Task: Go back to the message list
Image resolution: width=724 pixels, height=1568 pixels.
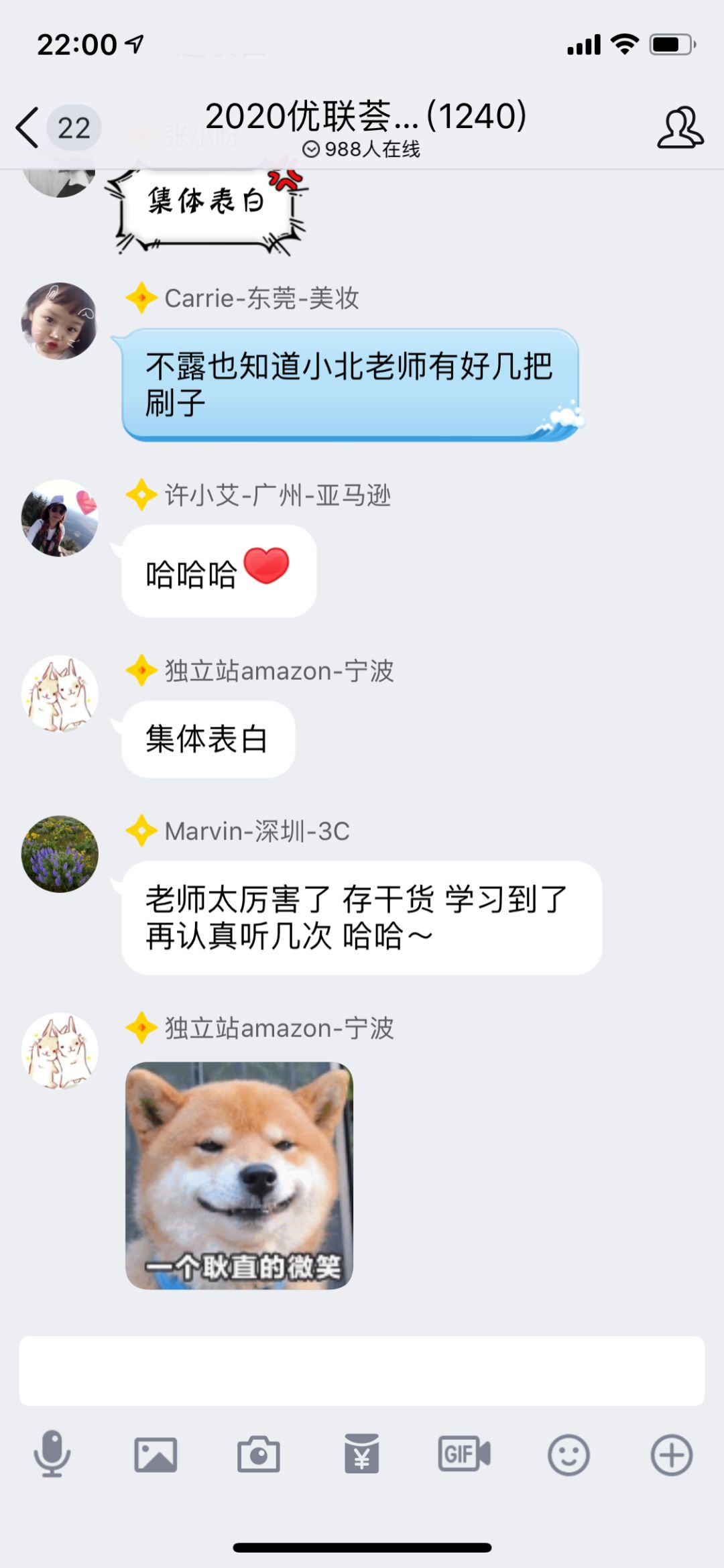Action: coord(28,127)
